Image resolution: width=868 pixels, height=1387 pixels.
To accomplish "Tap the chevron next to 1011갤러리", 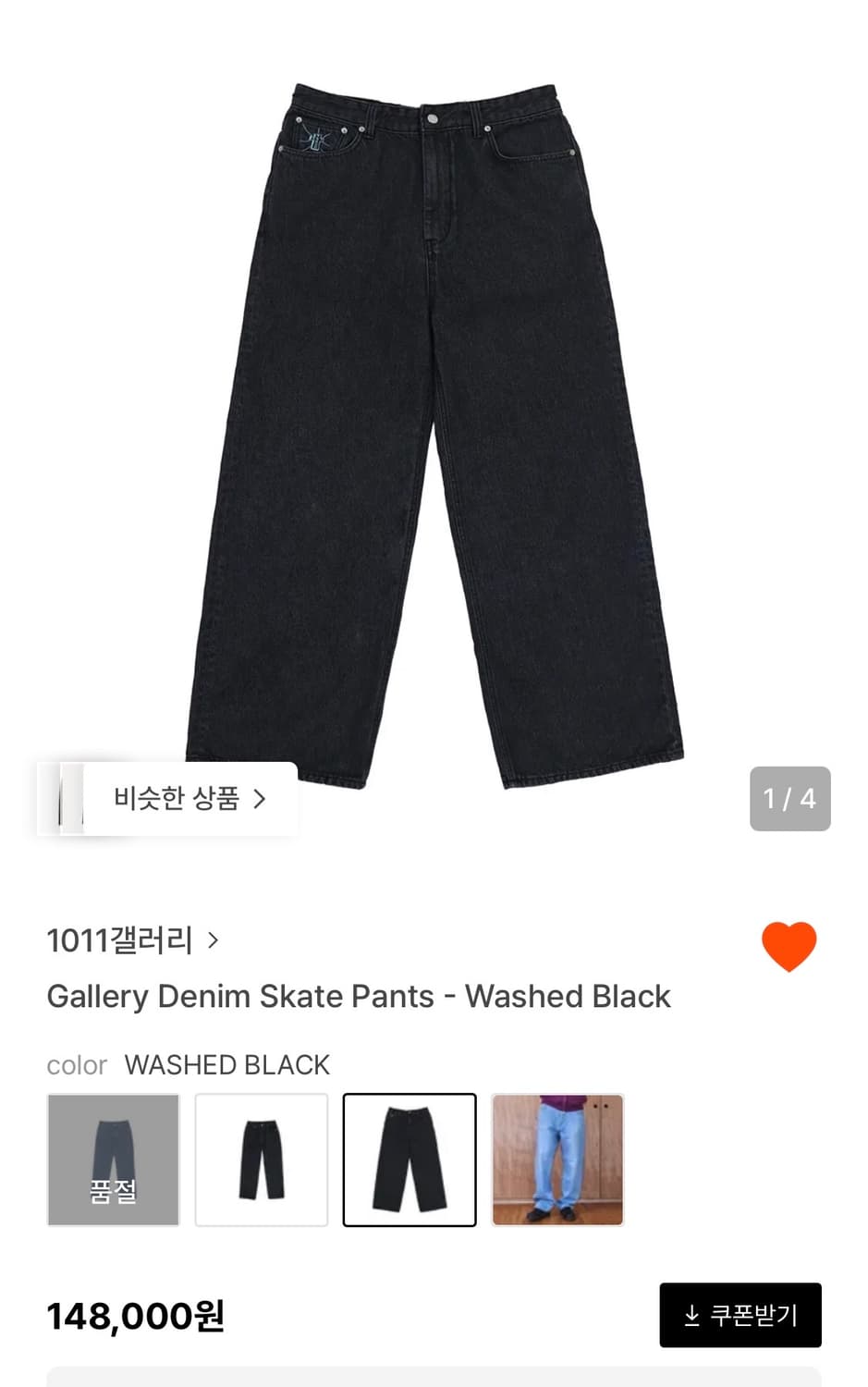I will 215,939.
